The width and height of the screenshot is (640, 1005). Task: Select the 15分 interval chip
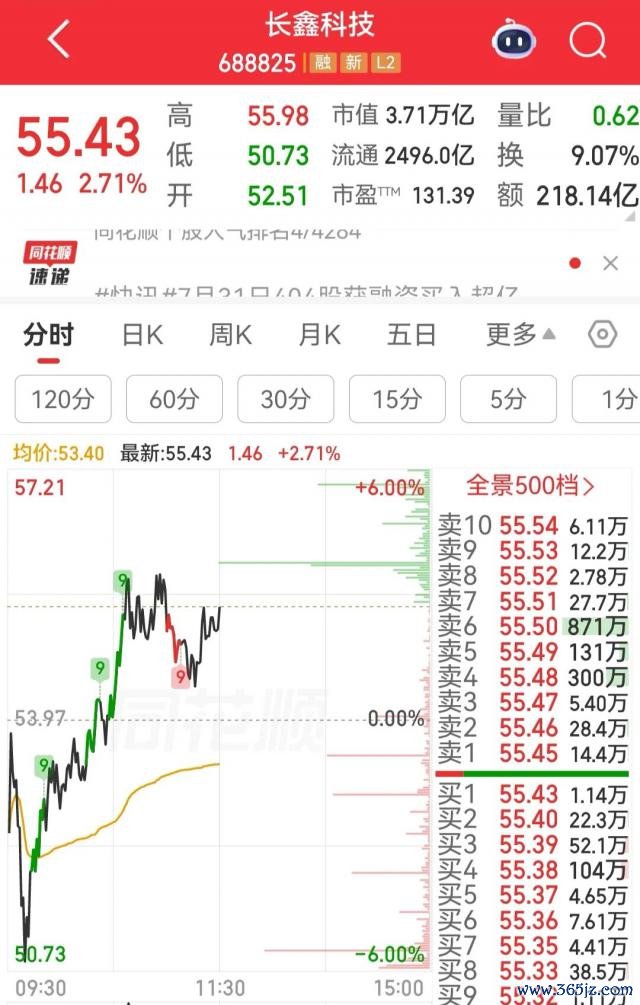397,399
